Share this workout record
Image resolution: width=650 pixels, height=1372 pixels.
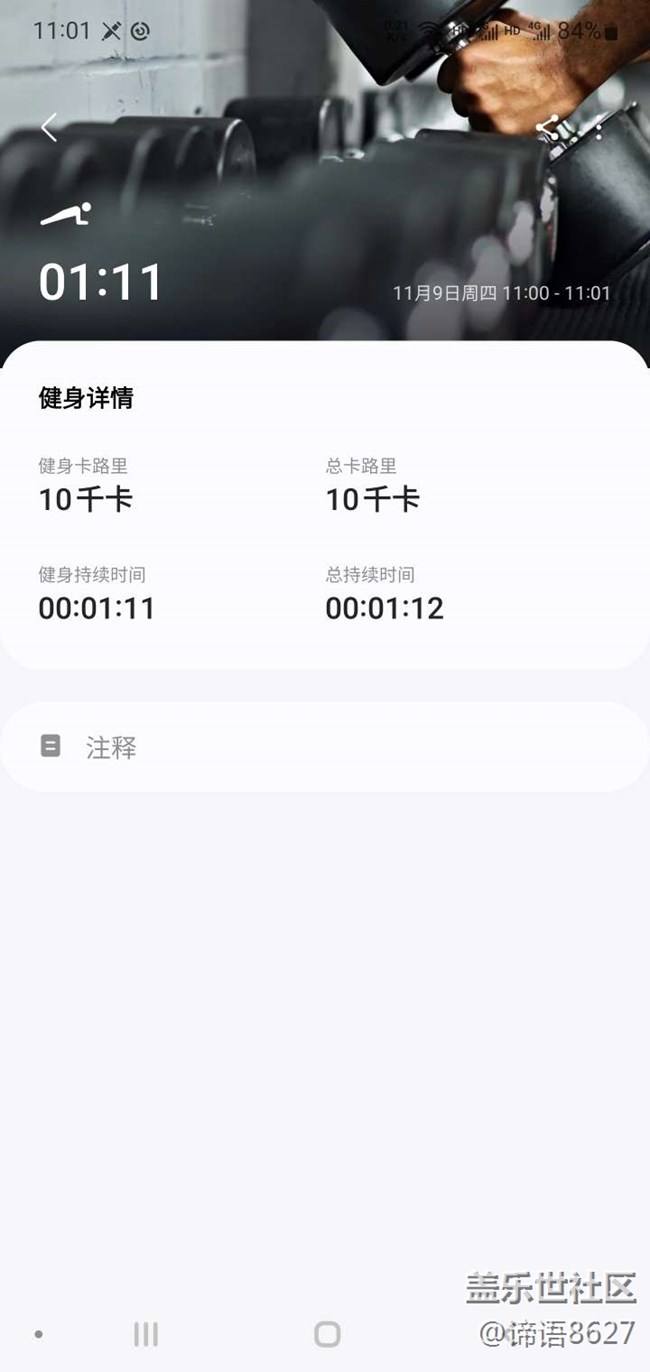548,127
